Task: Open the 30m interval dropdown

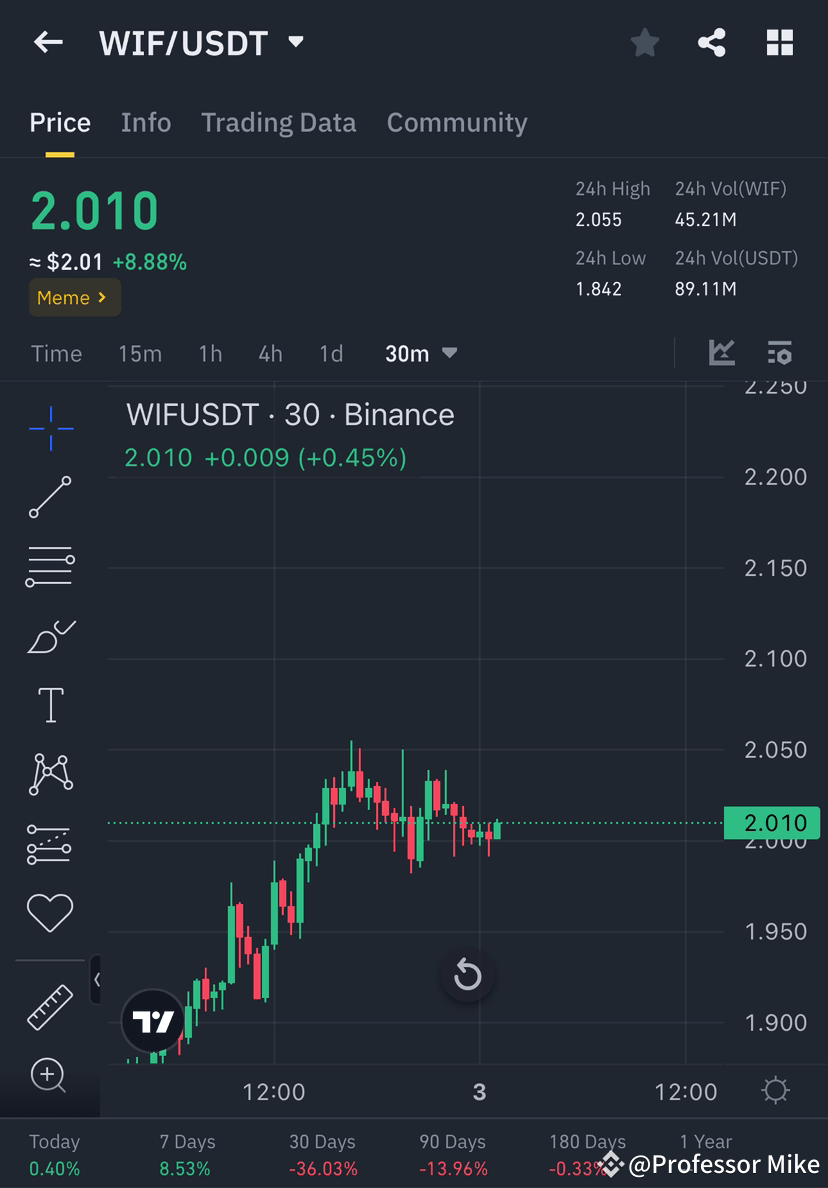Action: (x=420, y=353)
